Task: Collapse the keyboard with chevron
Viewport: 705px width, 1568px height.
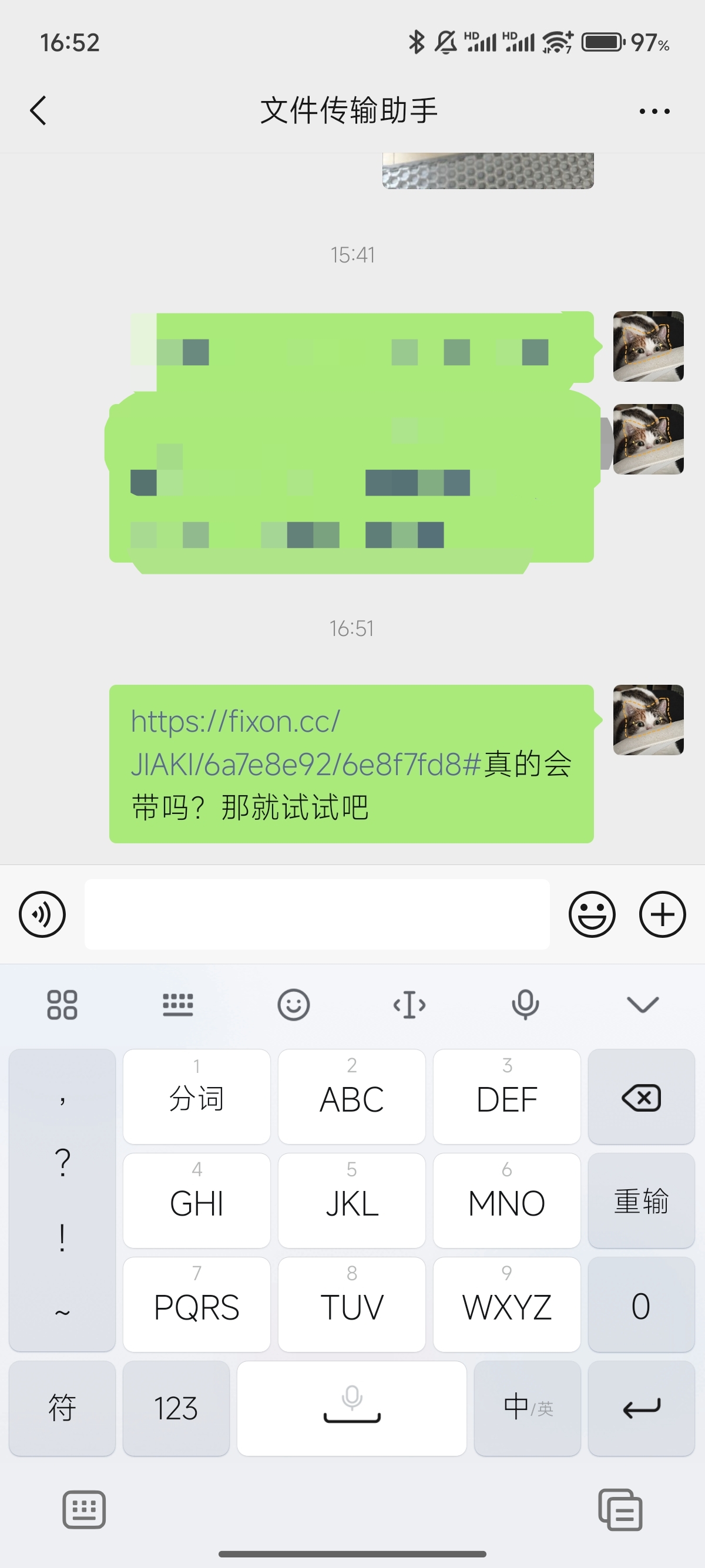Action: [642, 1004]
